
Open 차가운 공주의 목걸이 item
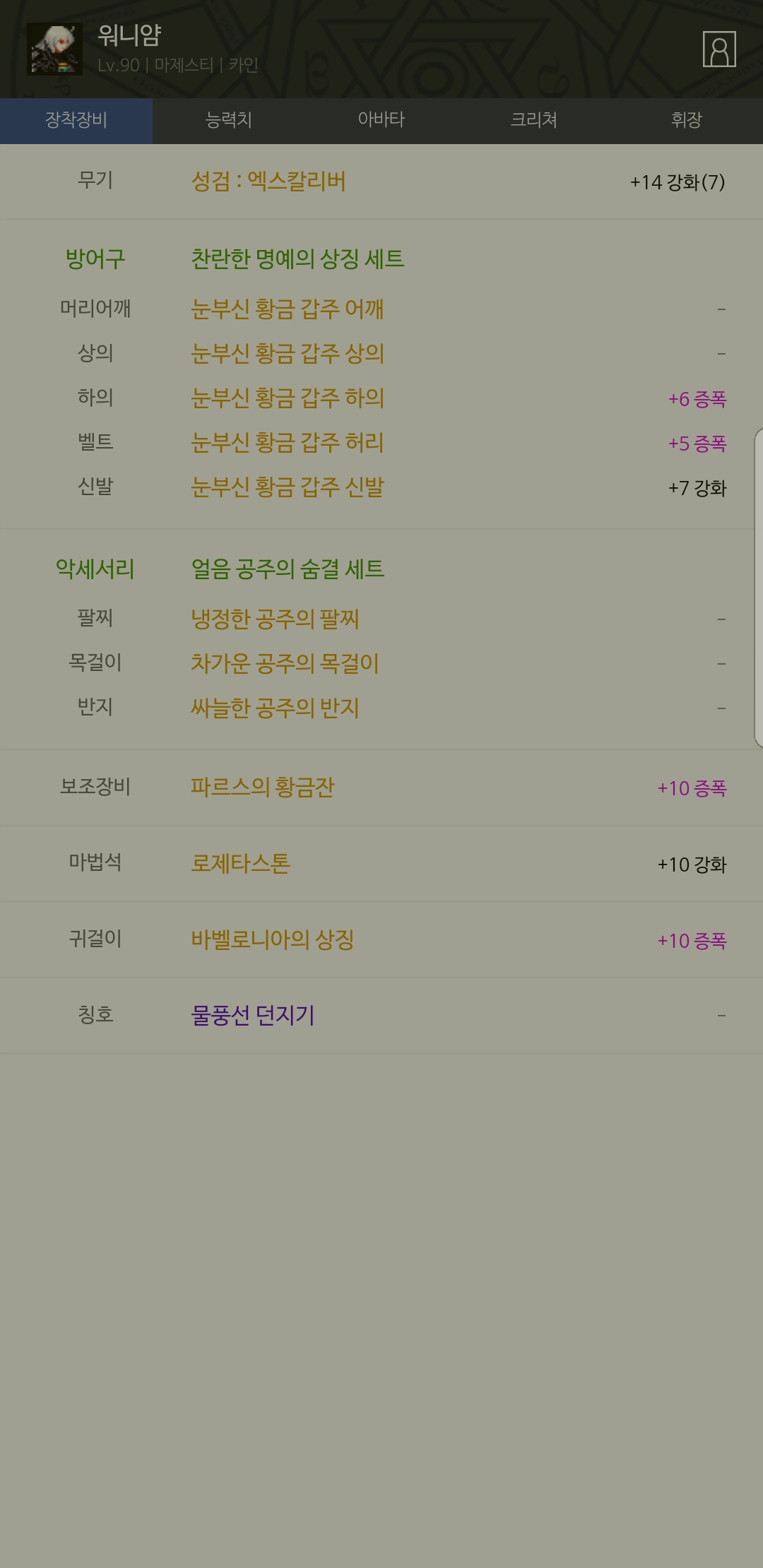(x=285, y=663)
